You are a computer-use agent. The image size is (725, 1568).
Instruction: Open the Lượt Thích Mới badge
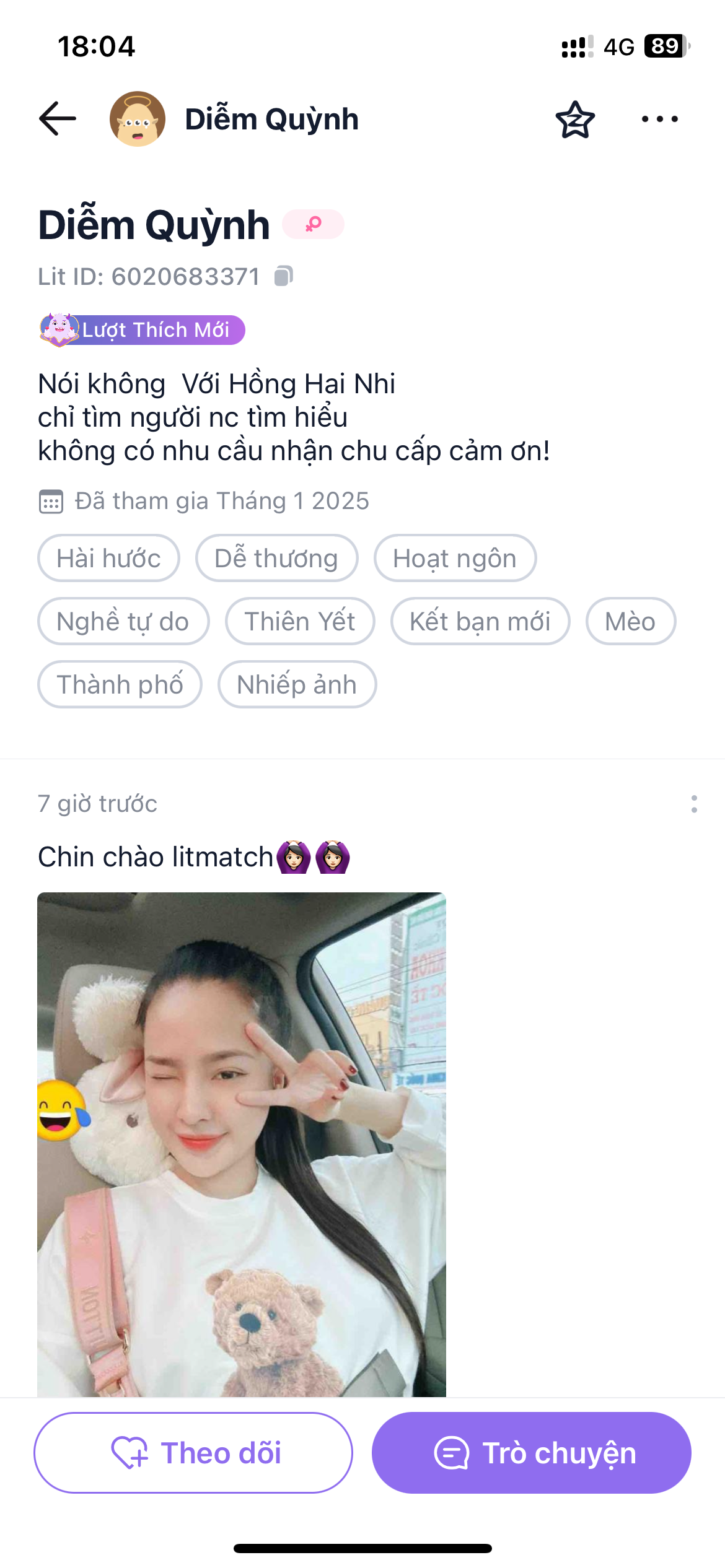(x=143, y=330)
